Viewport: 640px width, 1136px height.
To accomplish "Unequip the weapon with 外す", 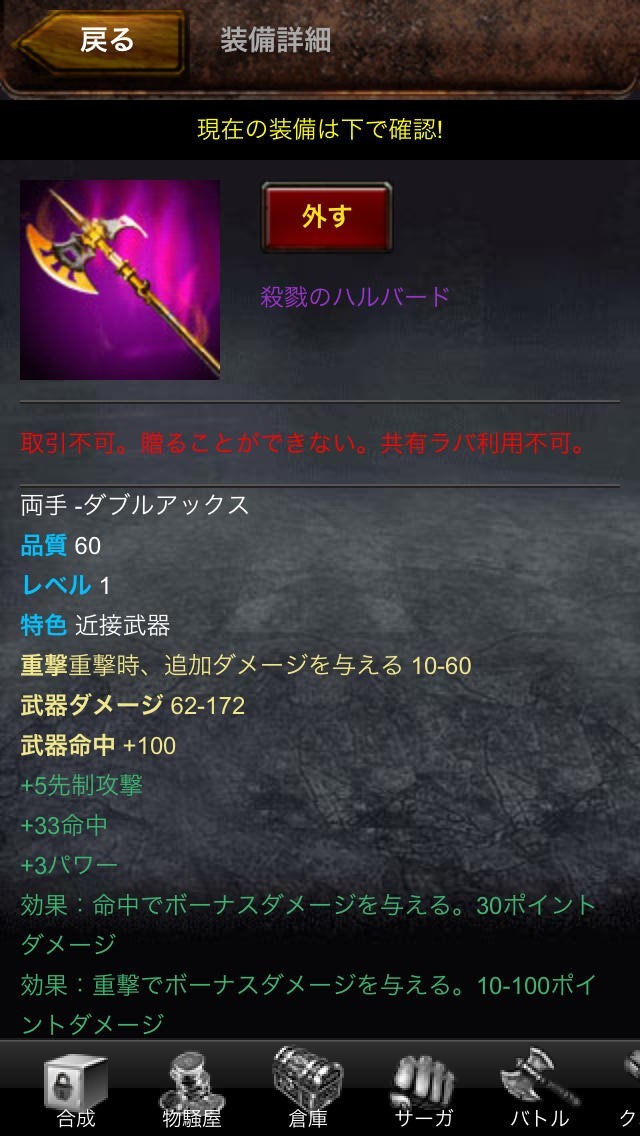I will tap(326, 217).
